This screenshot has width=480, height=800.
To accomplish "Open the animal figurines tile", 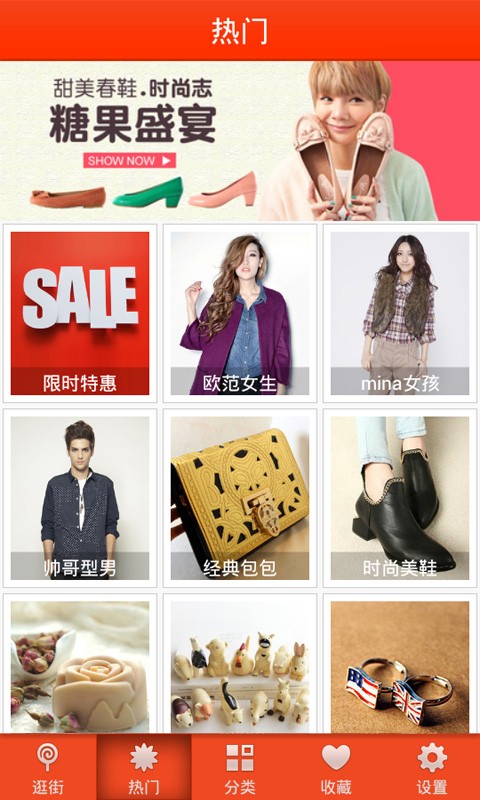I will [240, 664].
